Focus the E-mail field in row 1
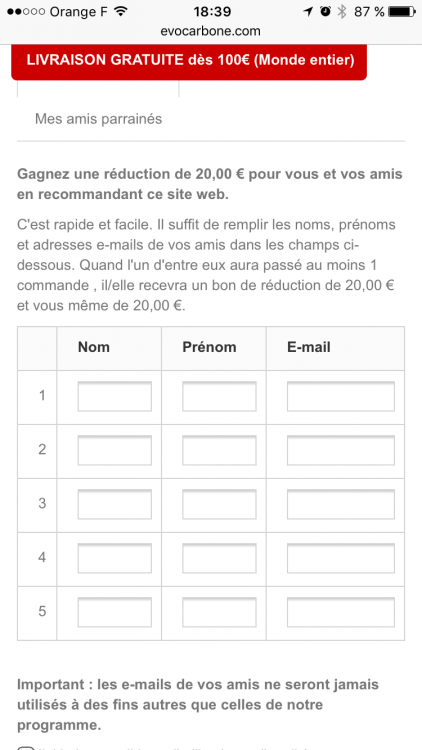The height and width of the screenshot is (750, 422). 341,397
